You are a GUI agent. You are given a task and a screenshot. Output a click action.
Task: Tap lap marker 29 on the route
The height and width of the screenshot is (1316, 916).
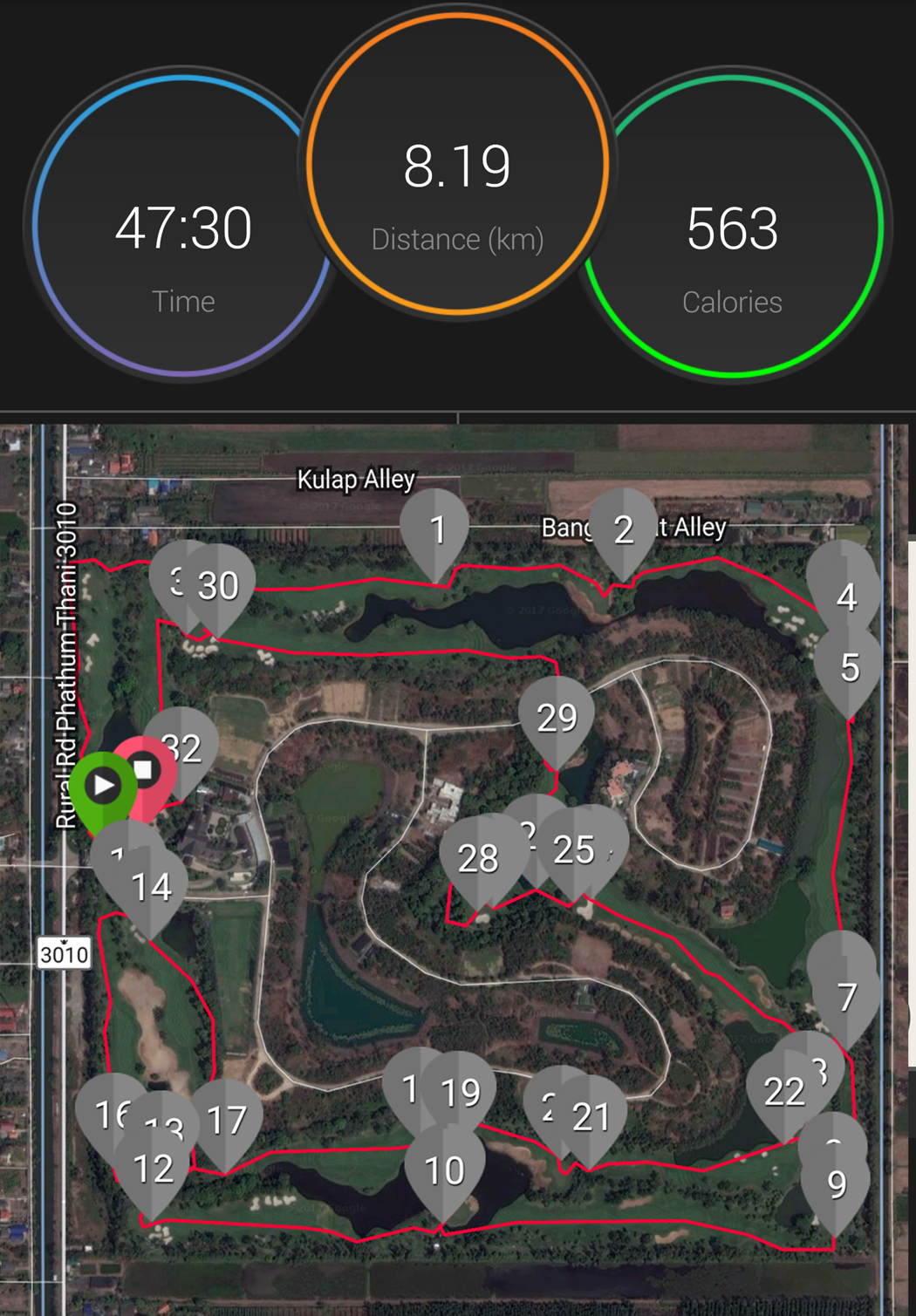[x=557, y=717]
